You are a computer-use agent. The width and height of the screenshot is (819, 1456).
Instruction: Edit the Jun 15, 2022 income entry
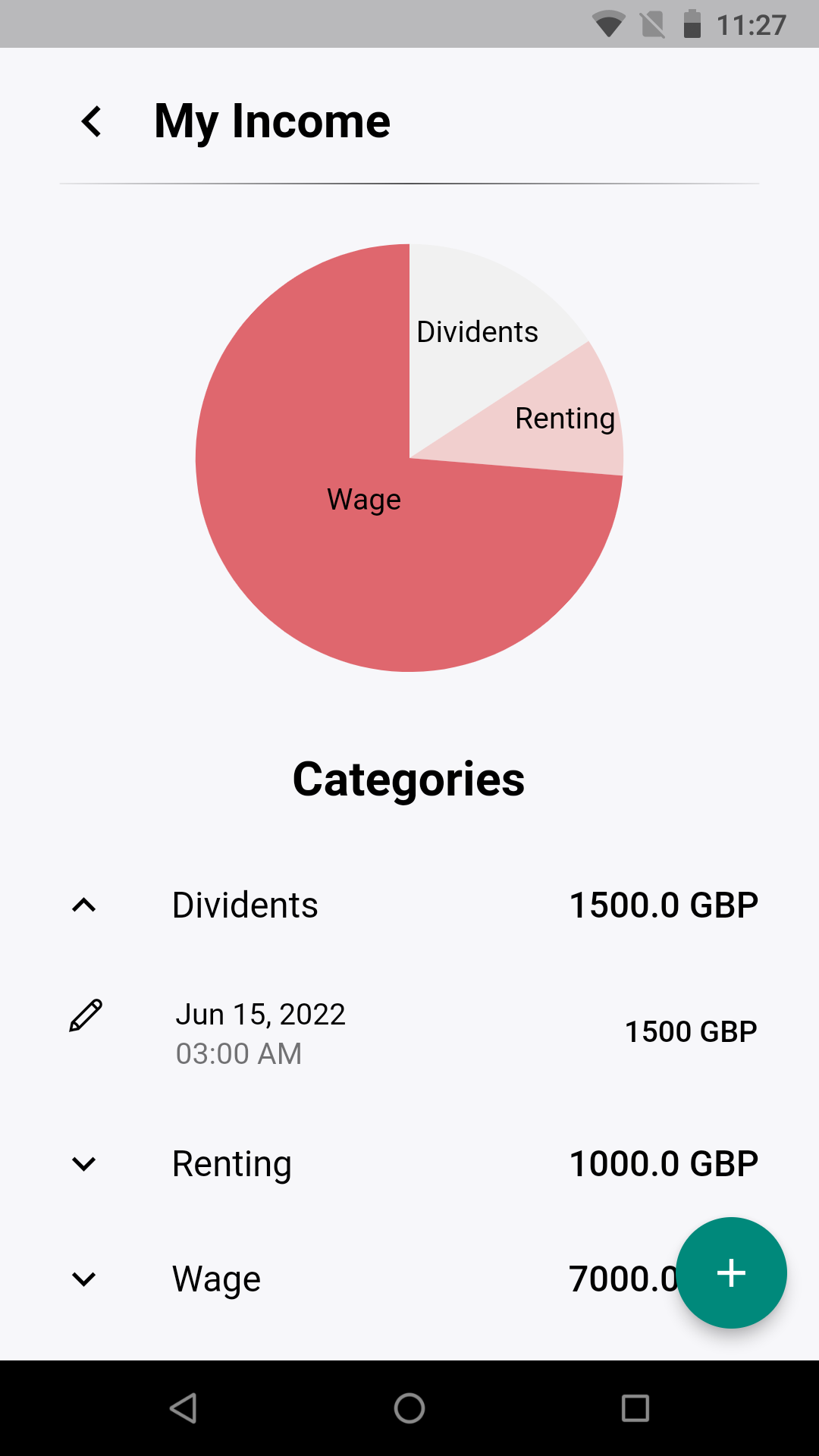click(86, 1015)
